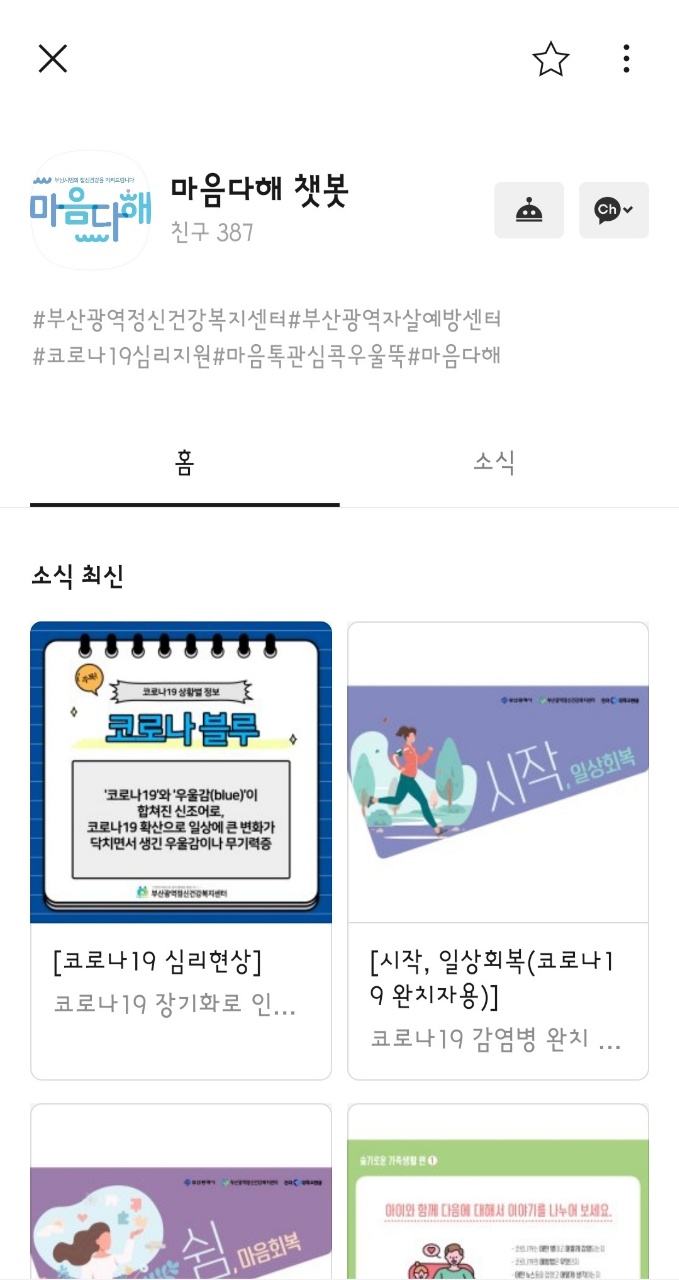This screenshot has width=679, height=1280.
Task: Tap the 마음다해 profile picture
Action: coord(91,210)
